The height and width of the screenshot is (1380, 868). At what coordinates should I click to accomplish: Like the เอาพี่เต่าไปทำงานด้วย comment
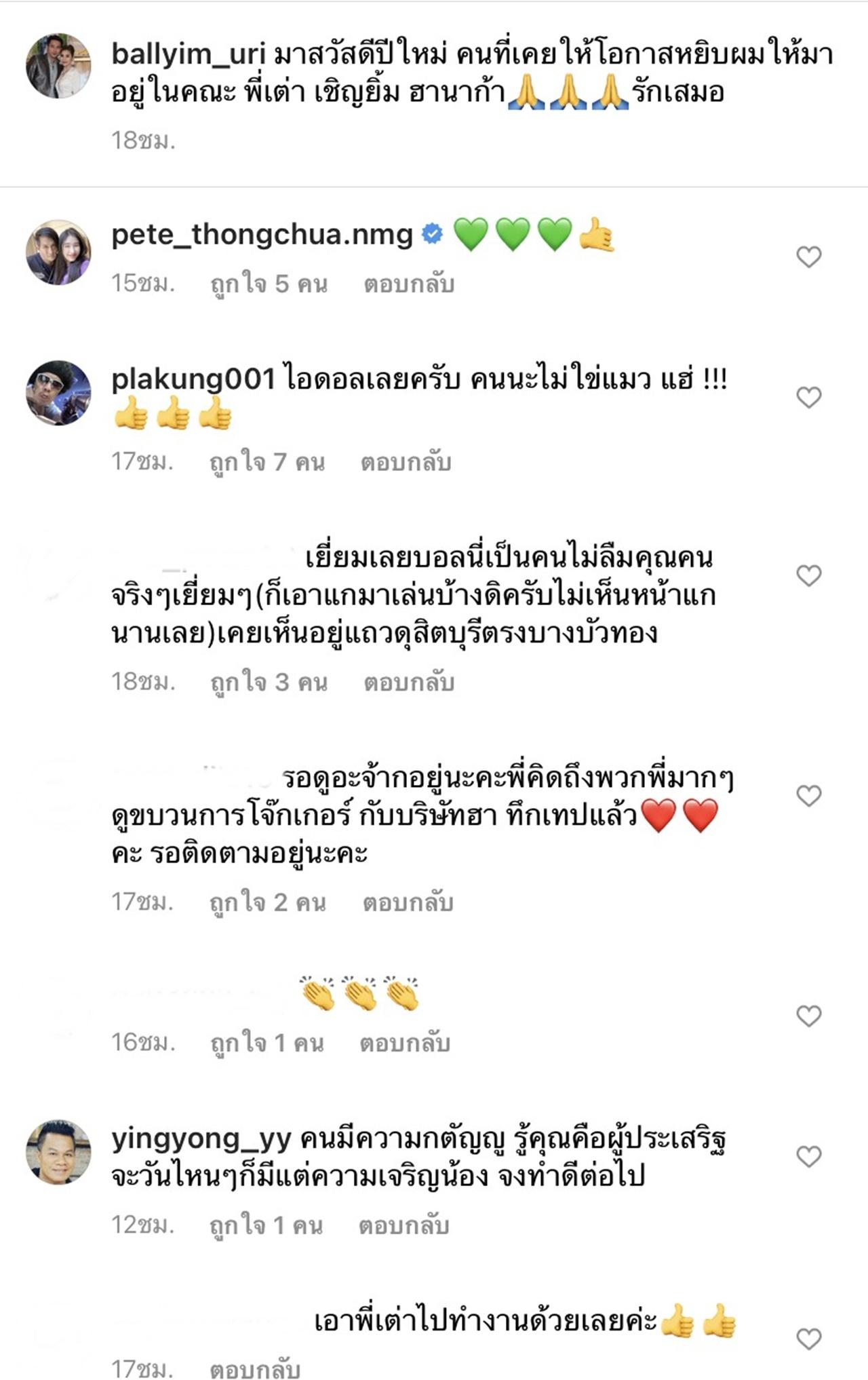808,1339
